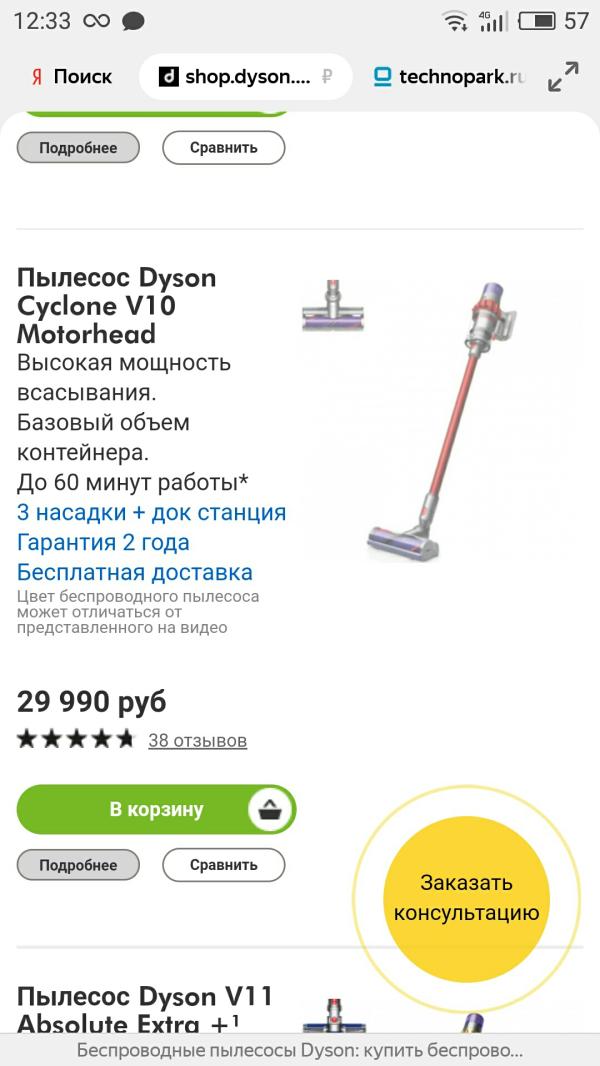
Task: Add Cyclone V10 Motorhead to cart
Action: [156, 809]
